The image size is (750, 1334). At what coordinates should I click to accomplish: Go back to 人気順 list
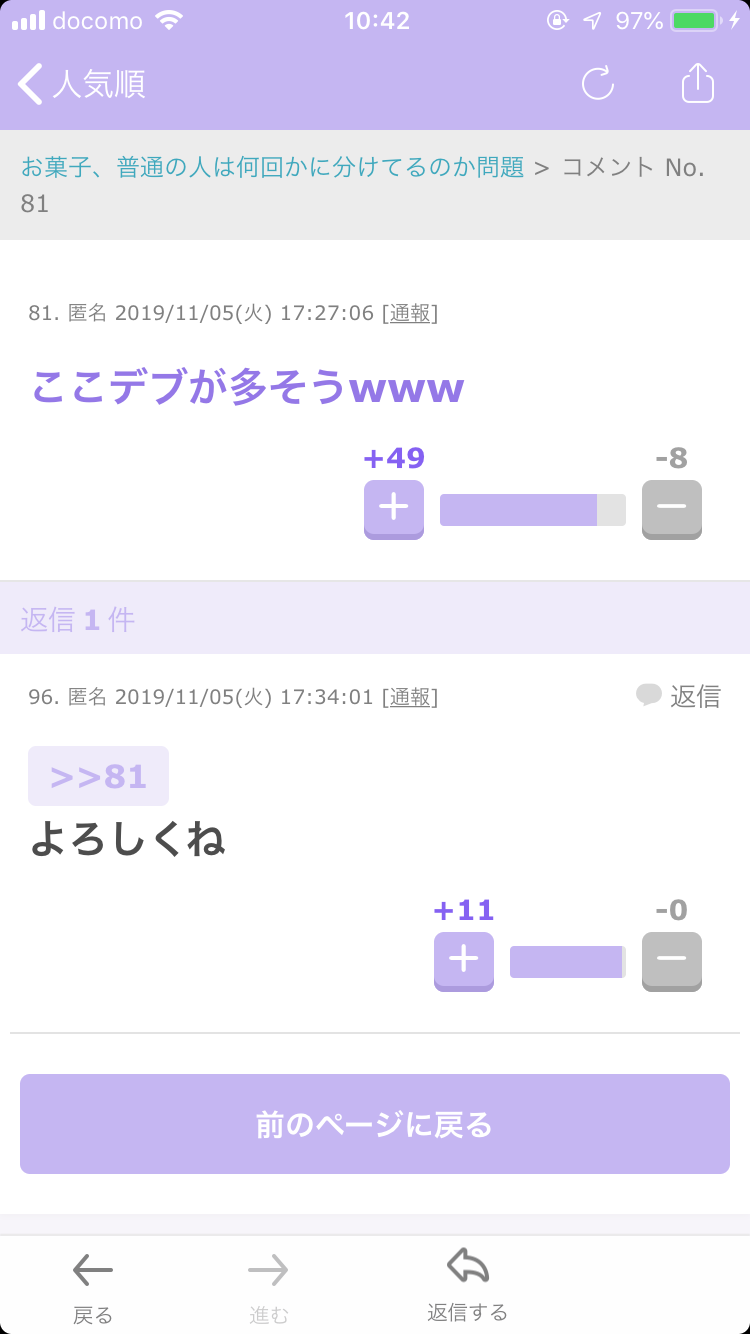point(82,84)
